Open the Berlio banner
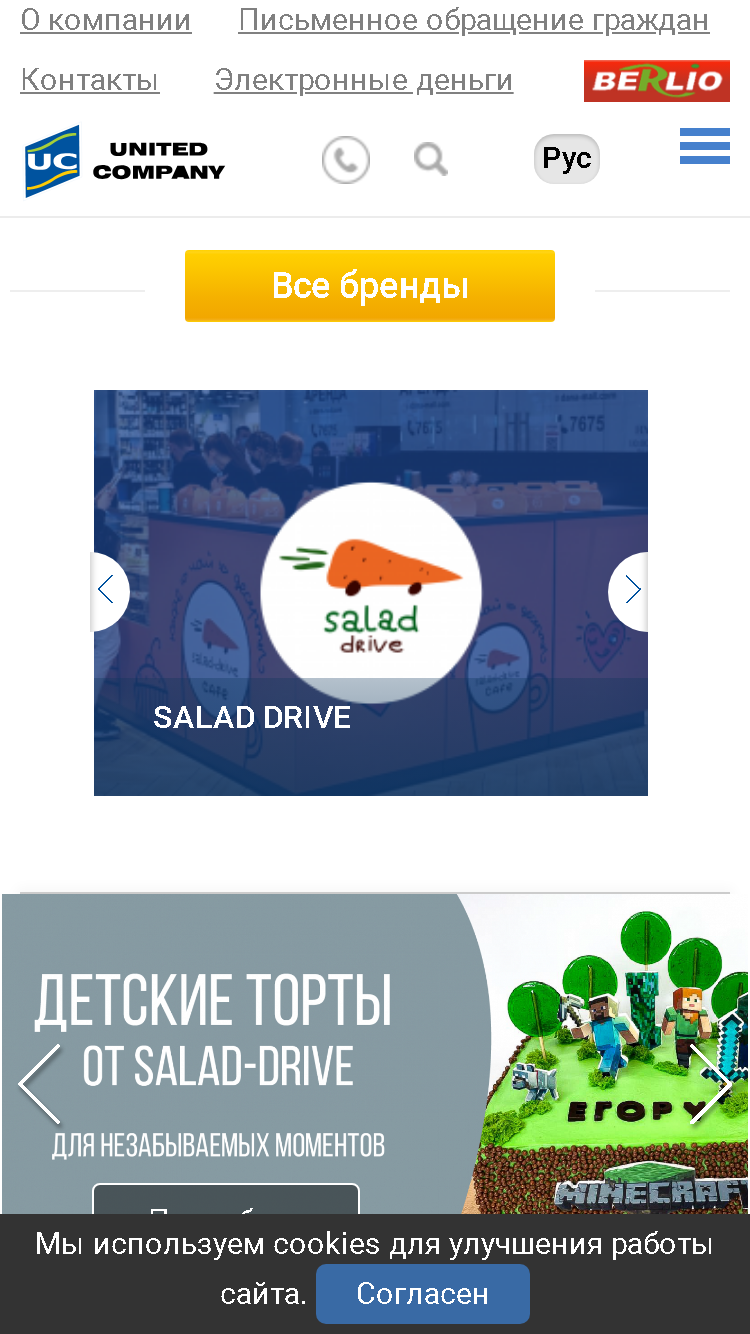 (657, 81)
